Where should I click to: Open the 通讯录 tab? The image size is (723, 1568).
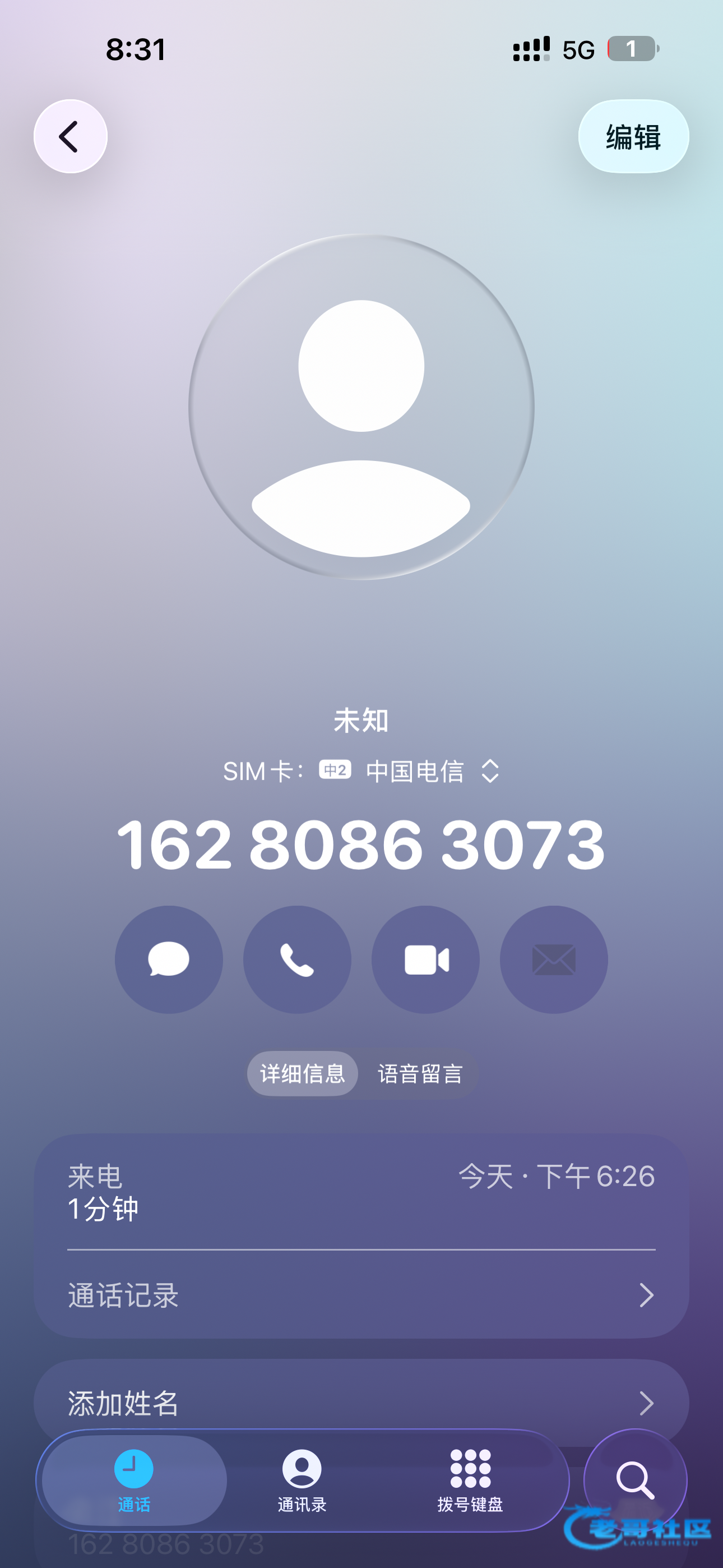pyautogui.click(x=302, y=1481)
